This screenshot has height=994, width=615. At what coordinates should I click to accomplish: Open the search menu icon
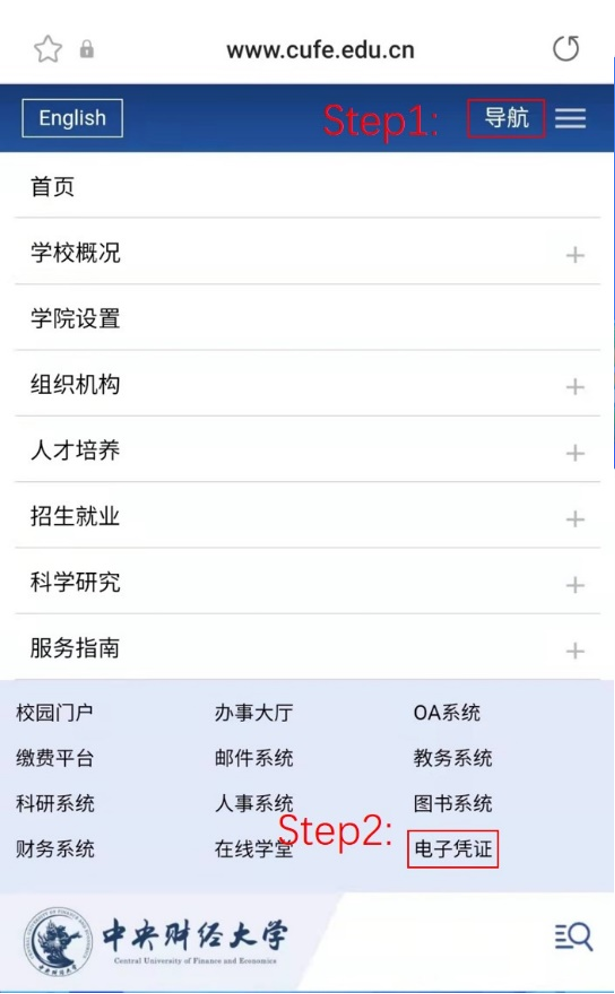pyautogui.click(x=574, y=936)
